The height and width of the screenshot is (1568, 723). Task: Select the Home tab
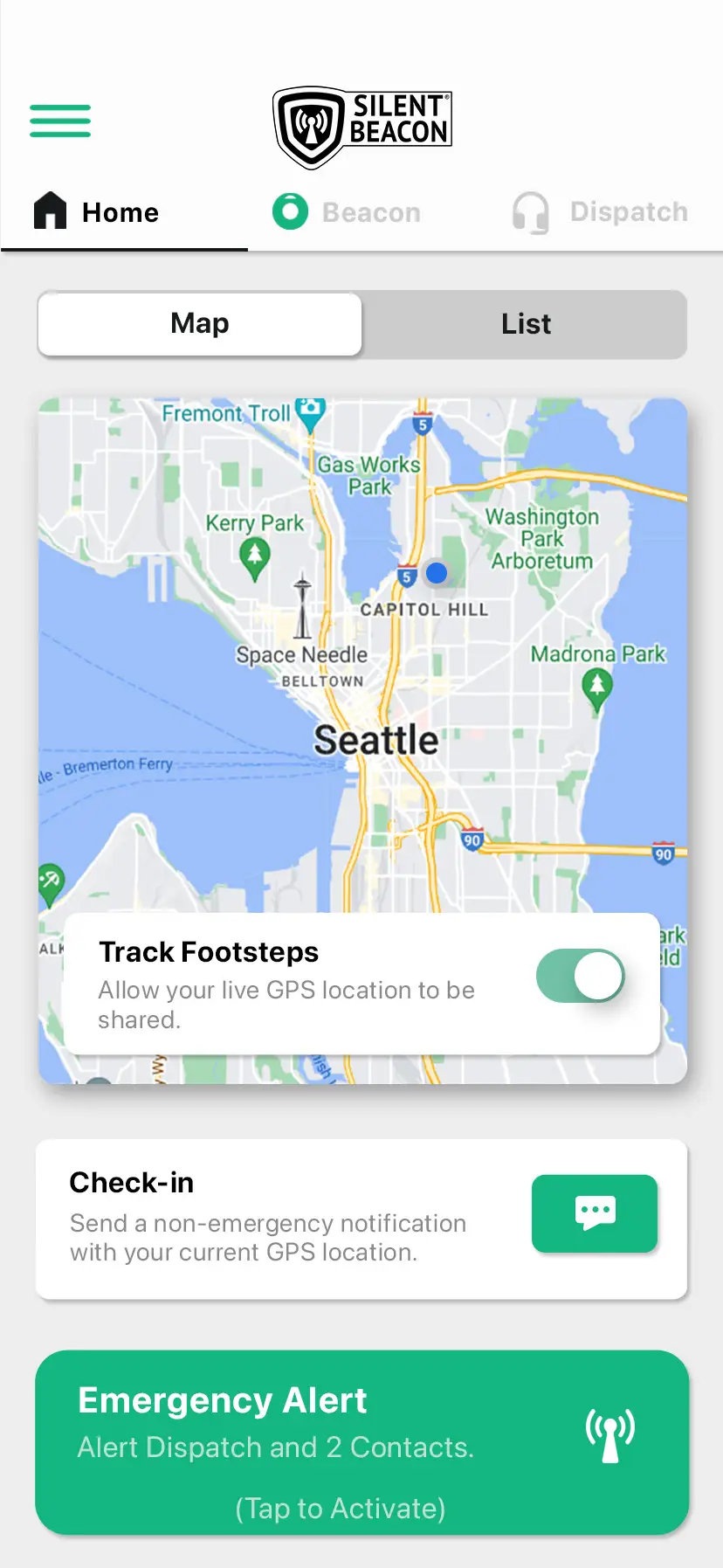tap(98, 212)
